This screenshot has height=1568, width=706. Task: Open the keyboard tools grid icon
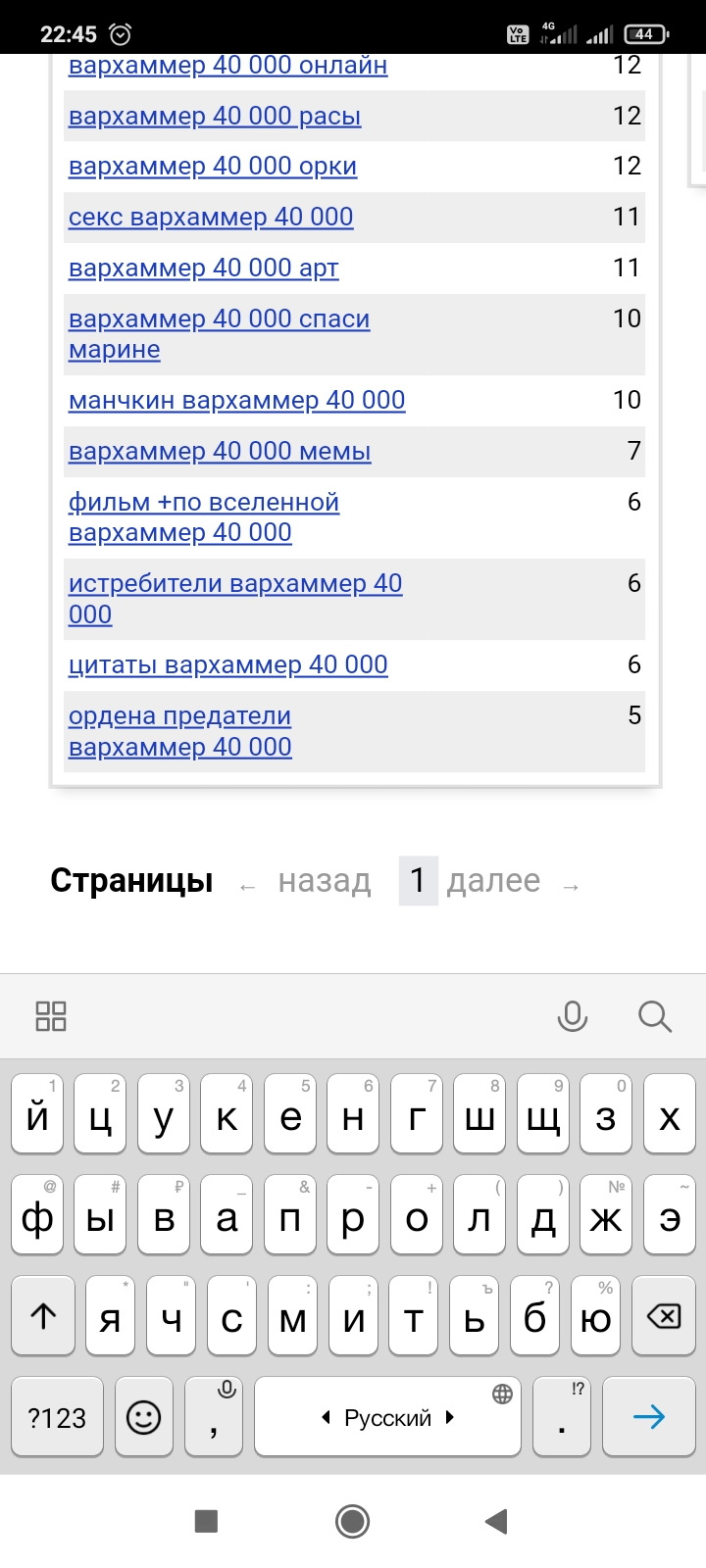click(51, 1016)
